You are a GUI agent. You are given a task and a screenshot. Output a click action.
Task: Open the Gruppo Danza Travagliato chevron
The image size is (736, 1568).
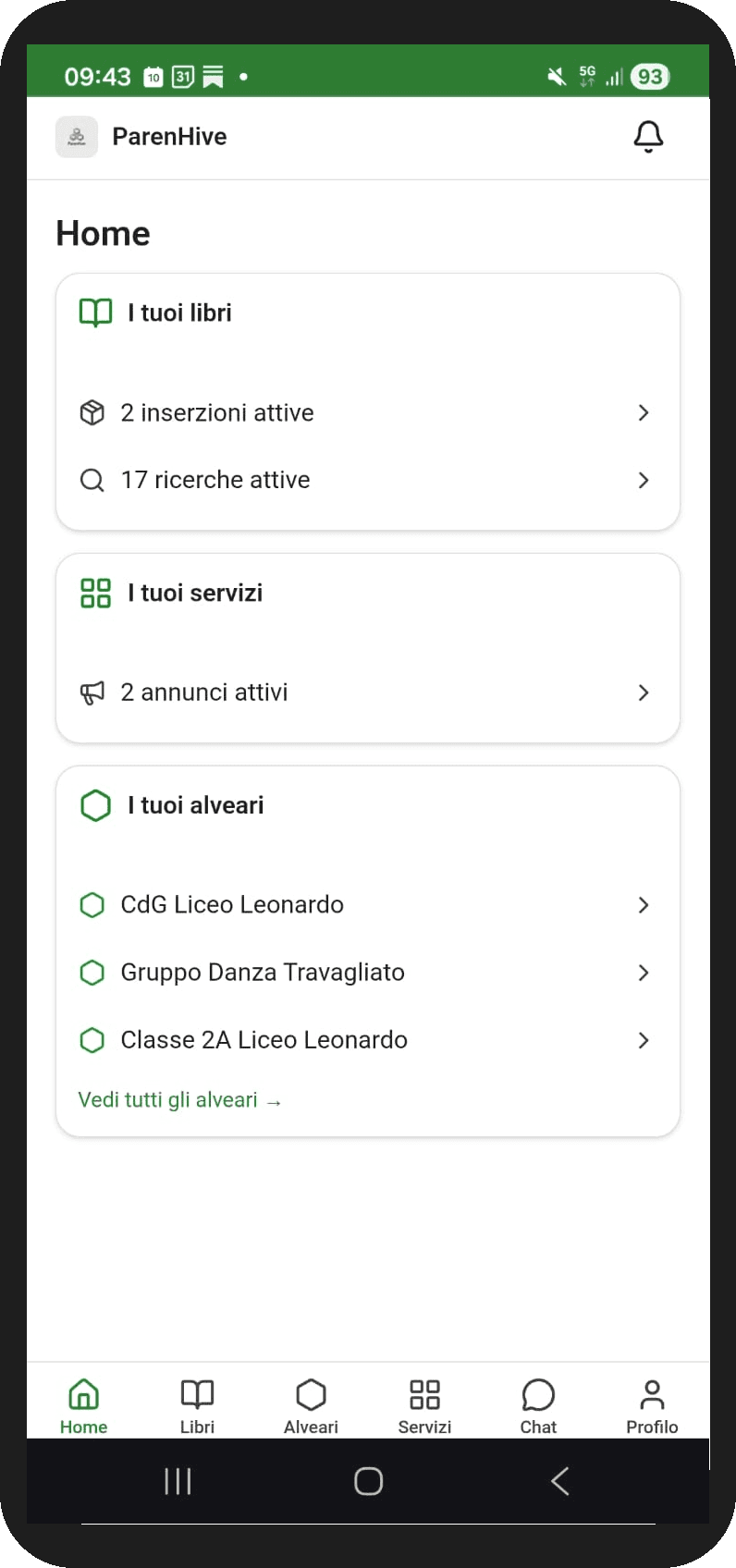pos(644,973)
